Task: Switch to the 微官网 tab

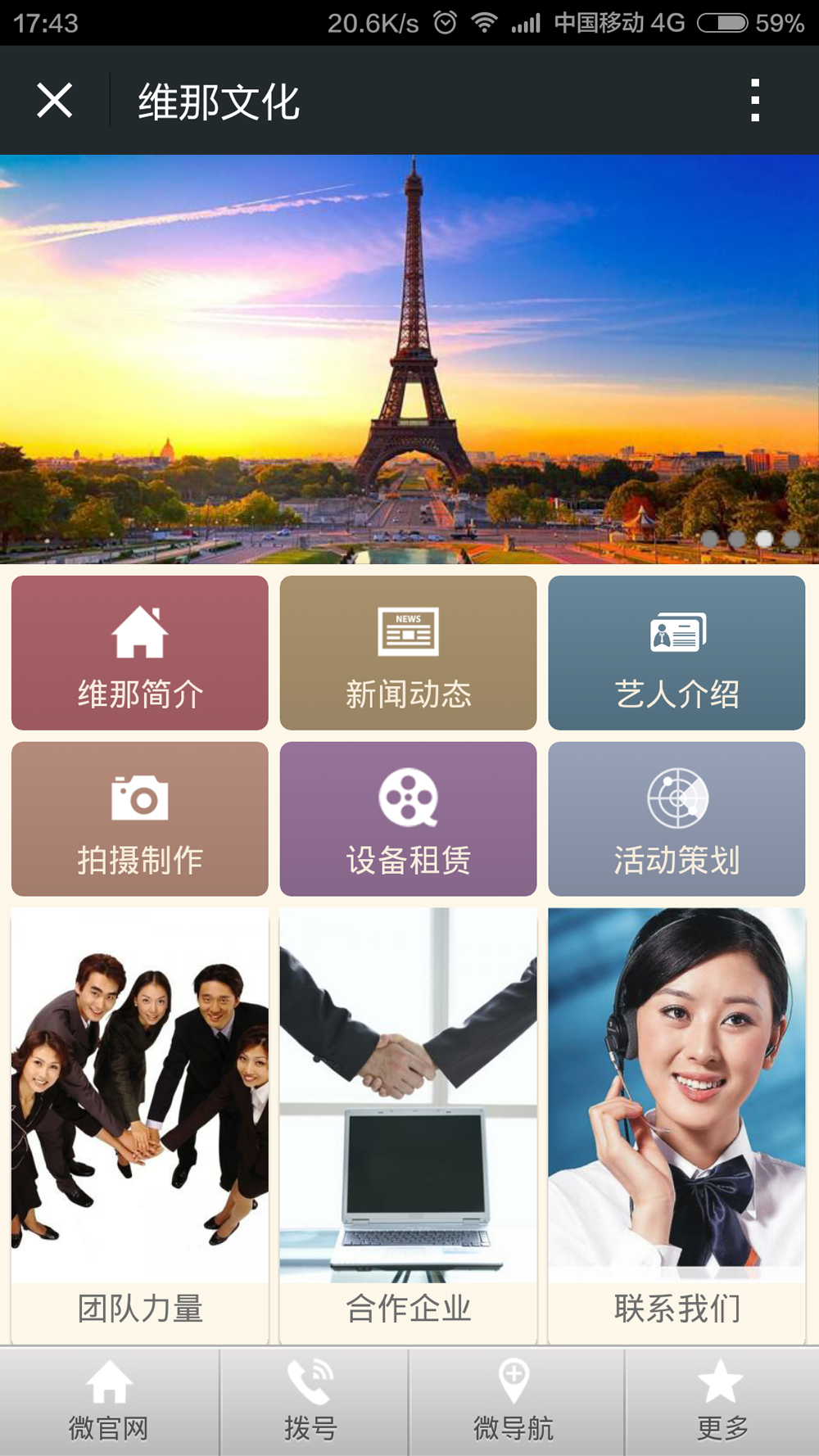Action: click(x=109, y=1401)
